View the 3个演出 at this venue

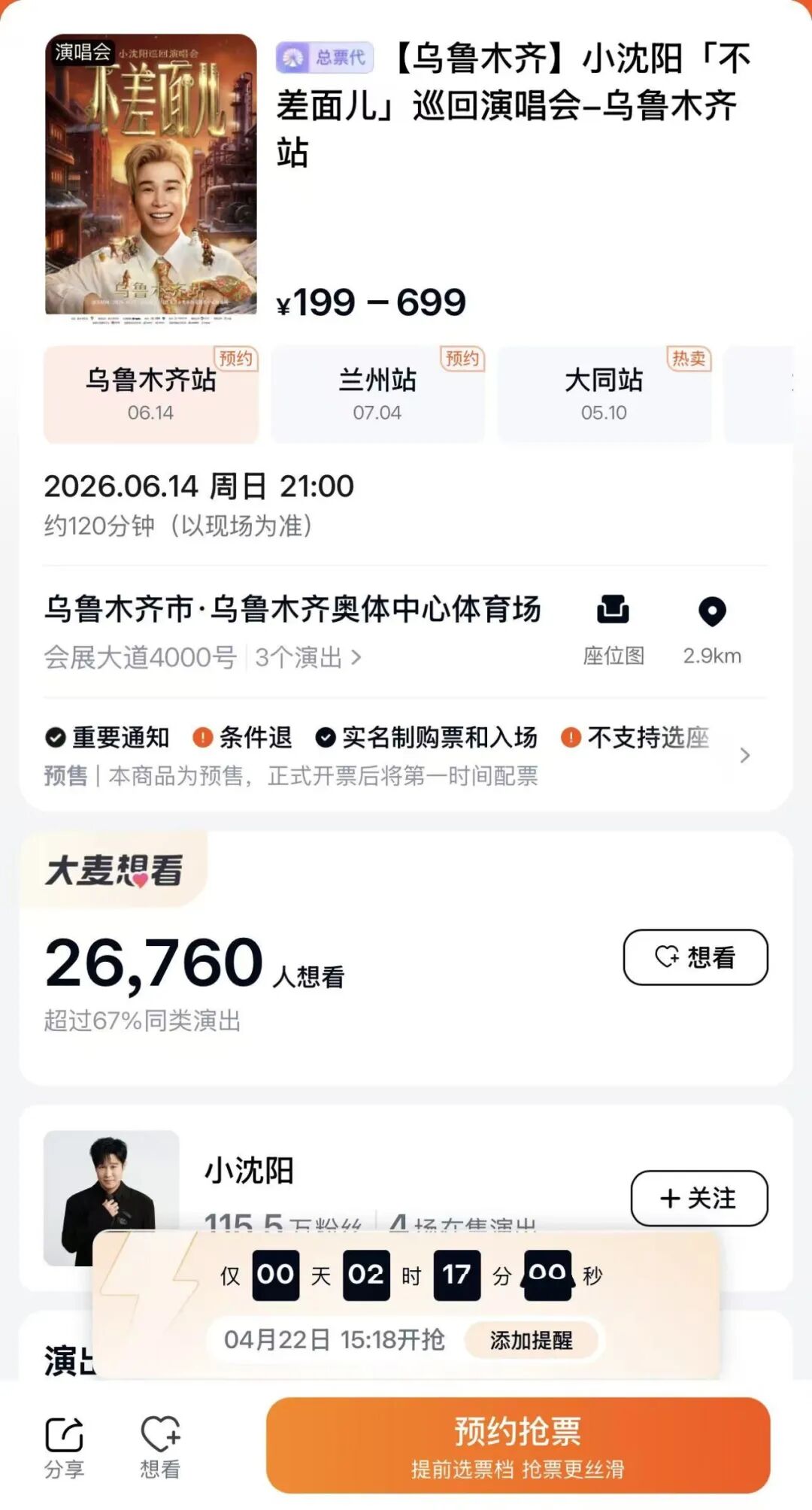pos(308,658)
